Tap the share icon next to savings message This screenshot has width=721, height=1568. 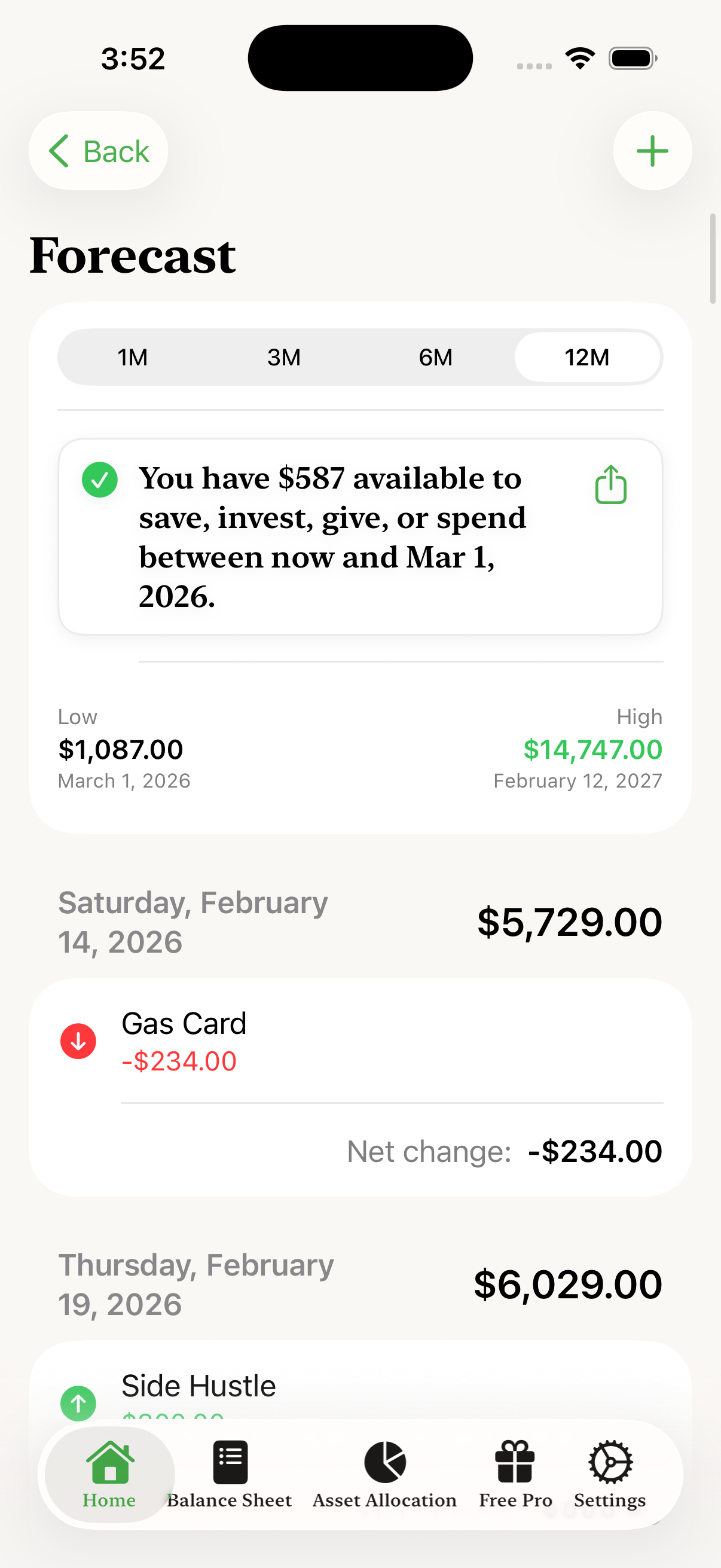coord(612,484)
